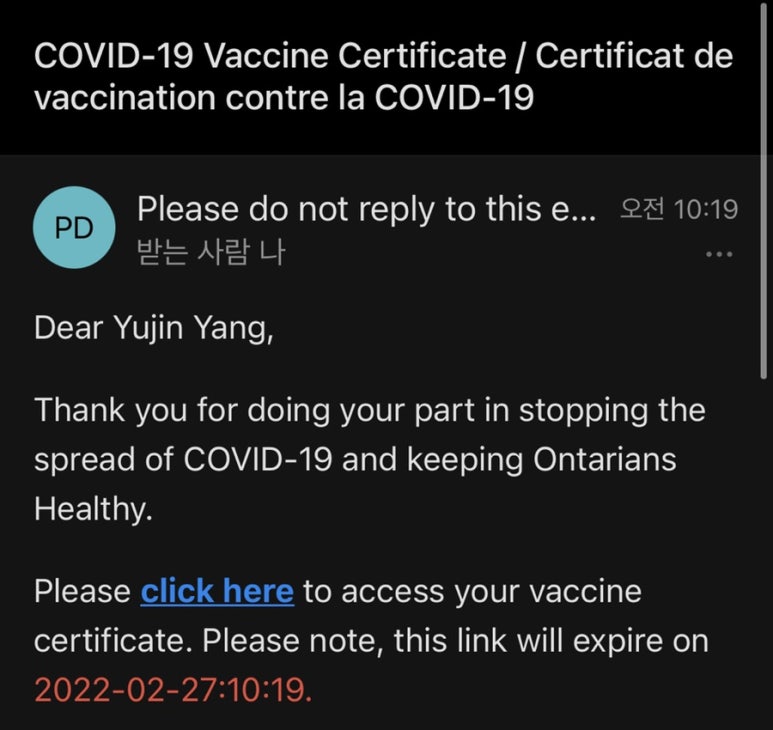This screenshot has width=773, height=730.
Task: Tap the PD sender avatar
Action: tap(73, 228)
